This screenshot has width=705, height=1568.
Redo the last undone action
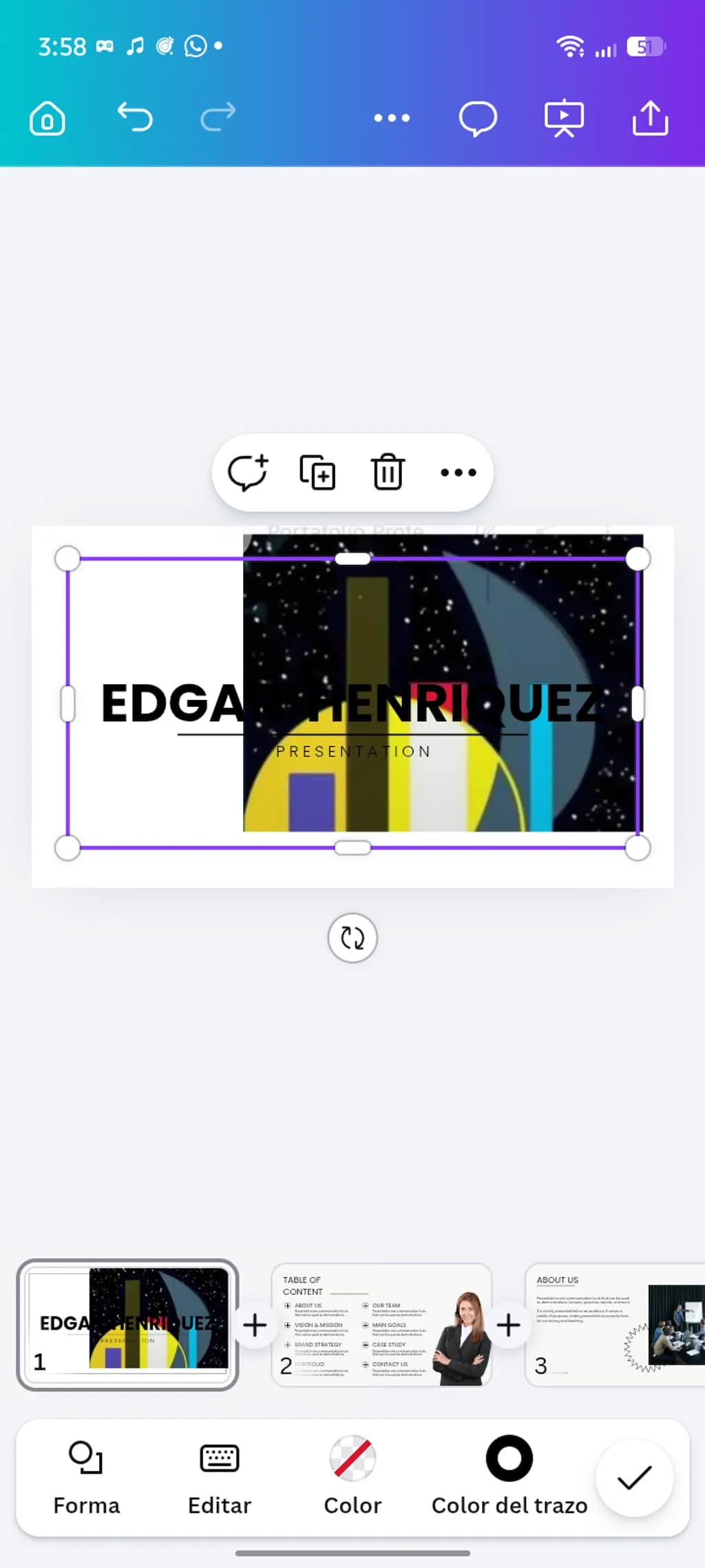click(x=218, y=117)
